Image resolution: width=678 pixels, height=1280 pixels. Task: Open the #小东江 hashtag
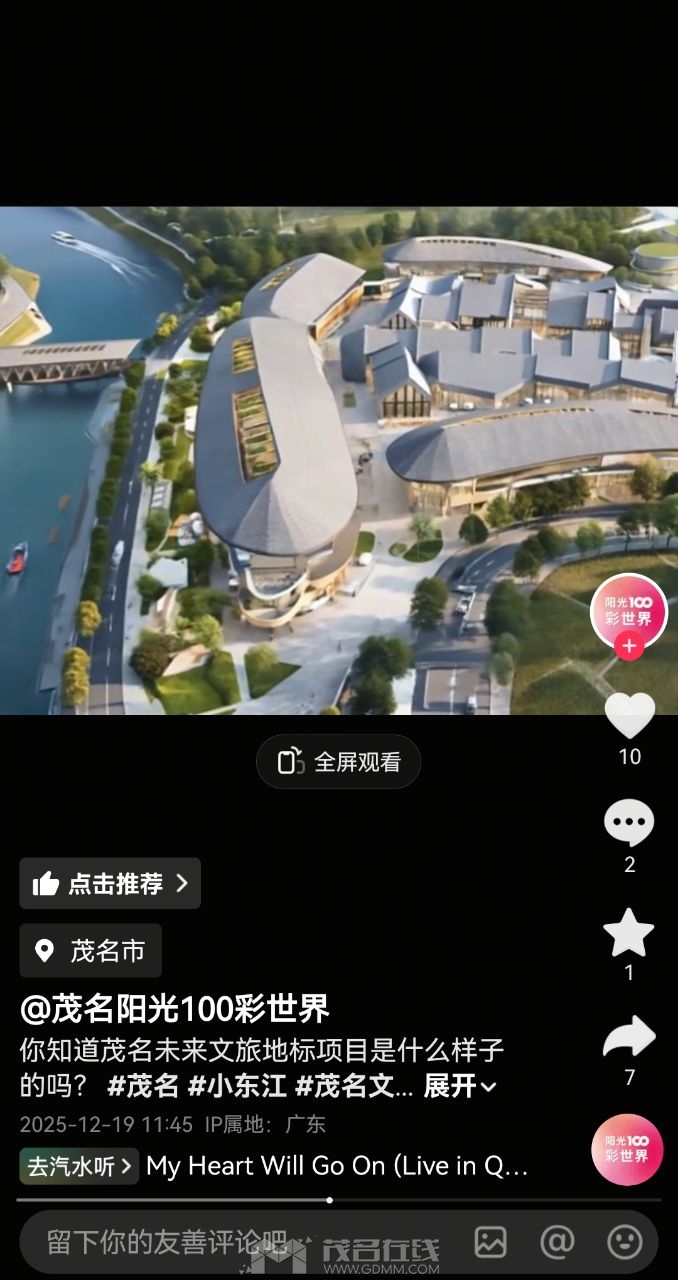237,1086
